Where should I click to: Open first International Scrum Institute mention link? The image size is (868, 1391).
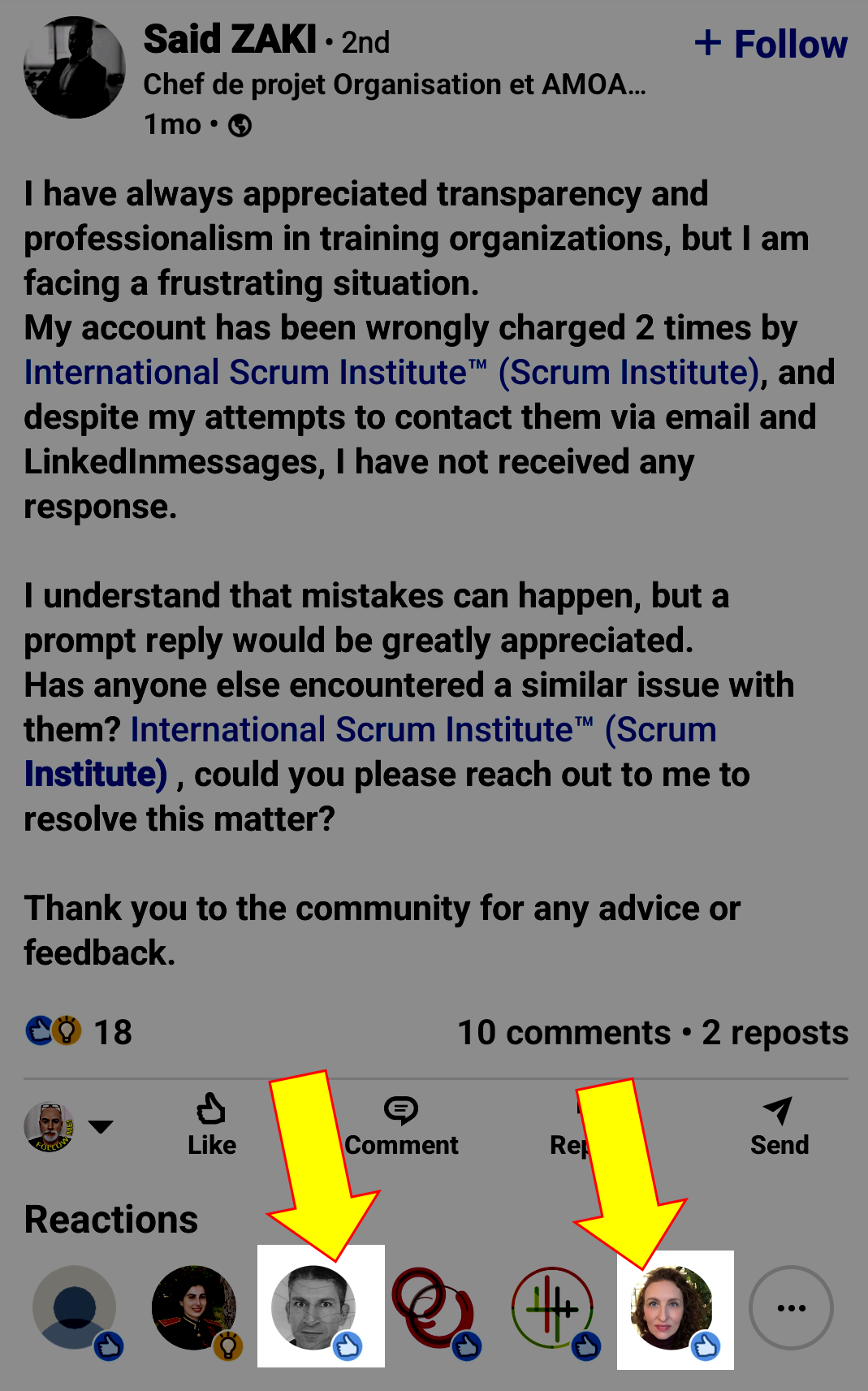tap(391, 373)
